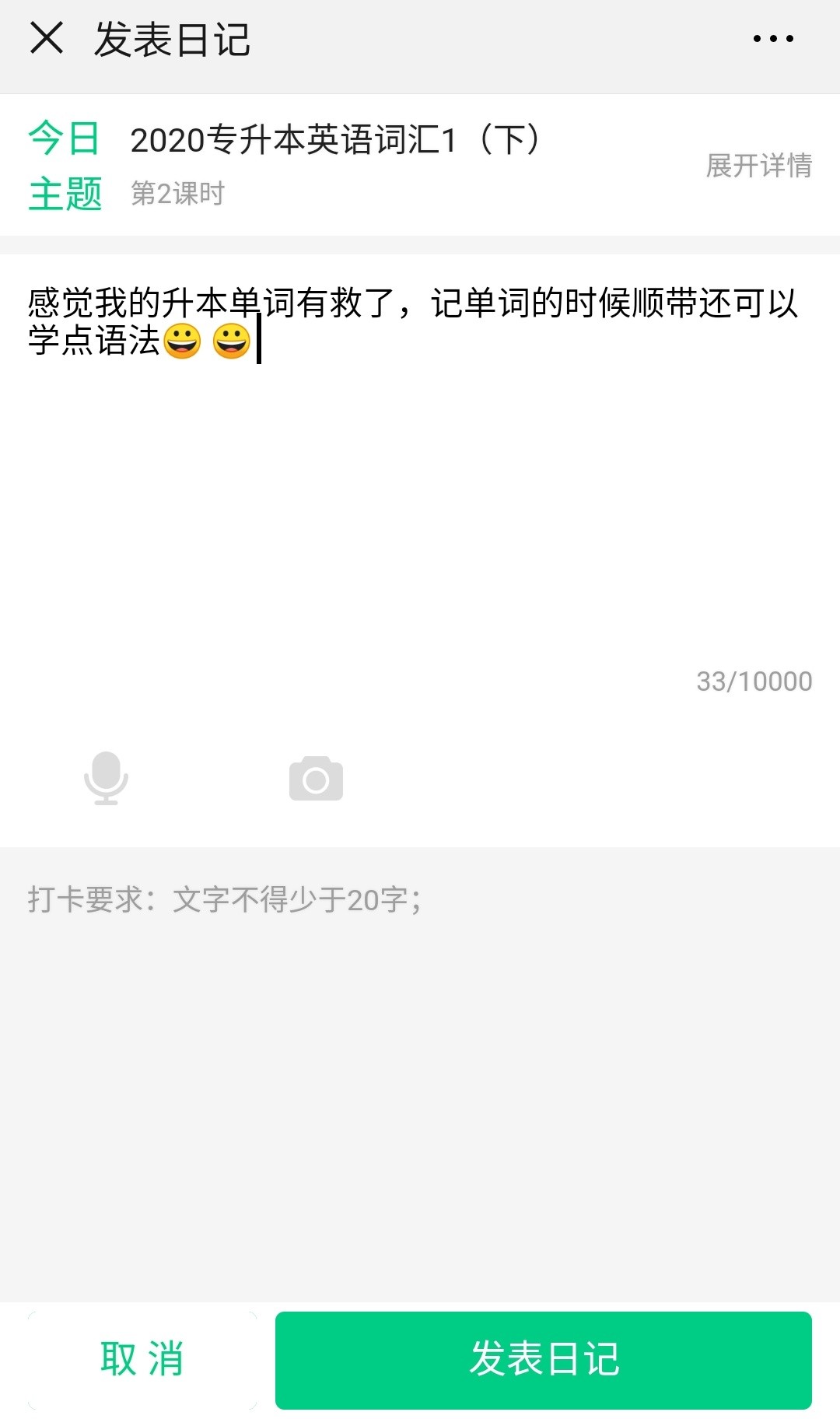The image size is (840, 1419).
Task: Expand topic details via 展开详情
Action: pyautogui.click(x=758, y=165)
